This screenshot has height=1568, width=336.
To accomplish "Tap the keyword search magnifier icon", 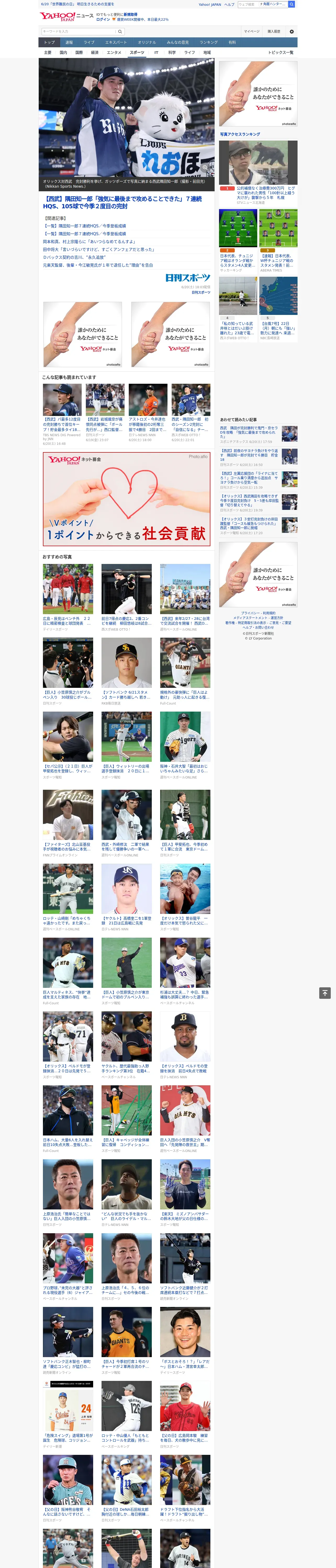I will [x=120, y=32].
